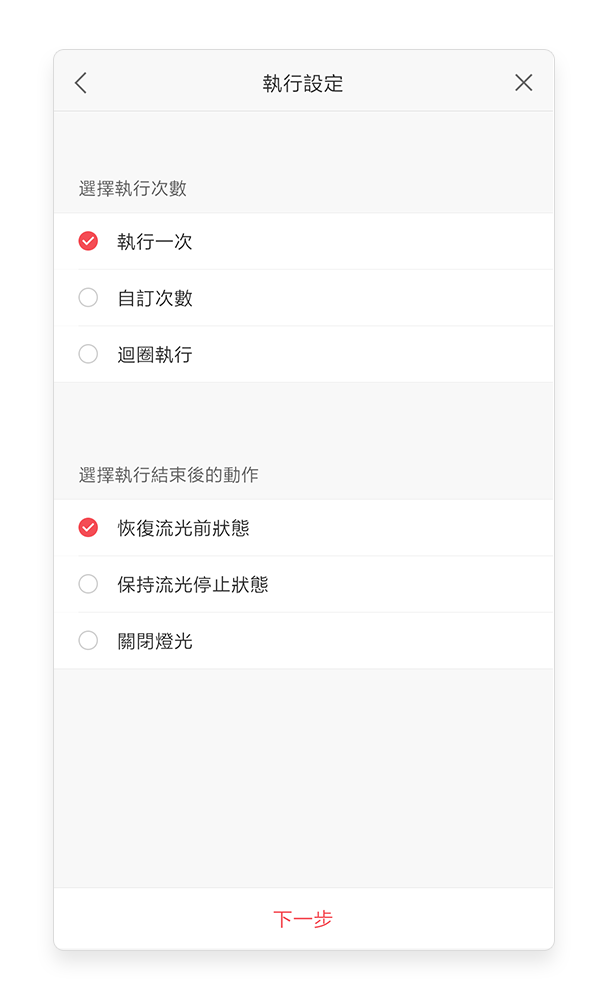Screen dimensions: 608x1000
Task: Close the 執行設定 dialog
Action: (523, 83)
